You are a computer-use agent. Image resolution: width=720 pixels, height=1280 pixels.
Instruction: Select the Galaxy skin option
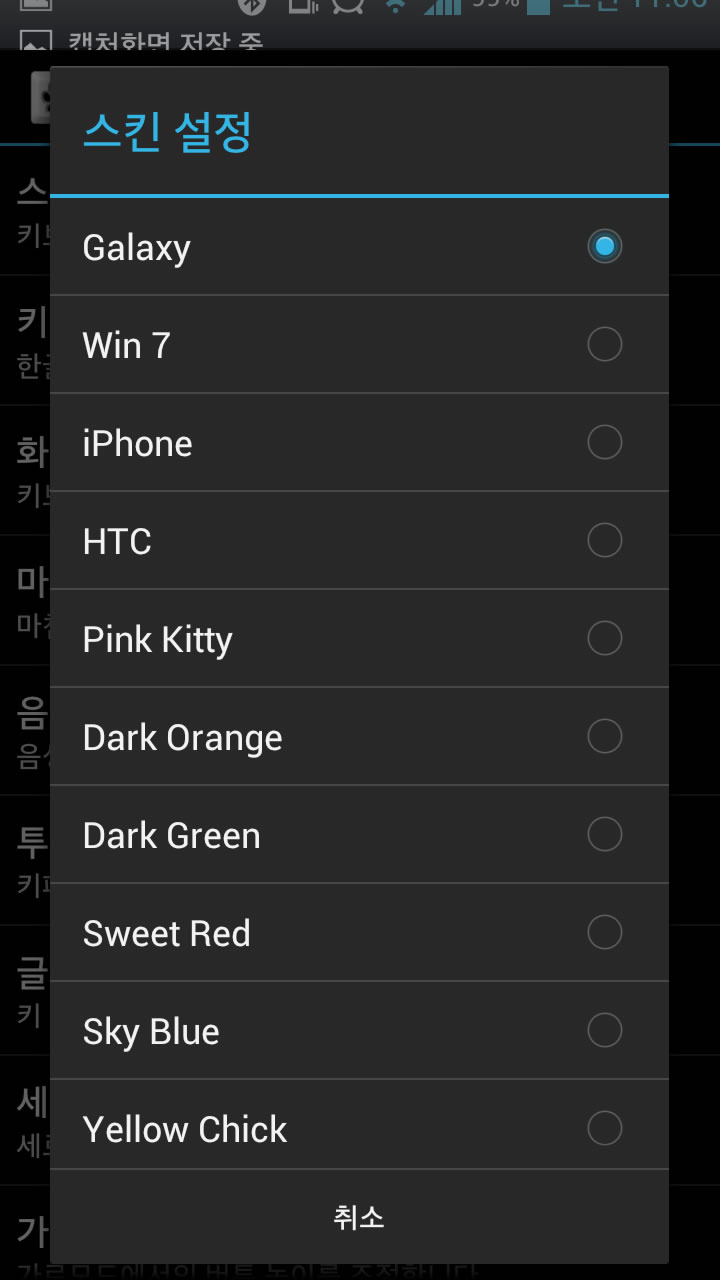359,246
